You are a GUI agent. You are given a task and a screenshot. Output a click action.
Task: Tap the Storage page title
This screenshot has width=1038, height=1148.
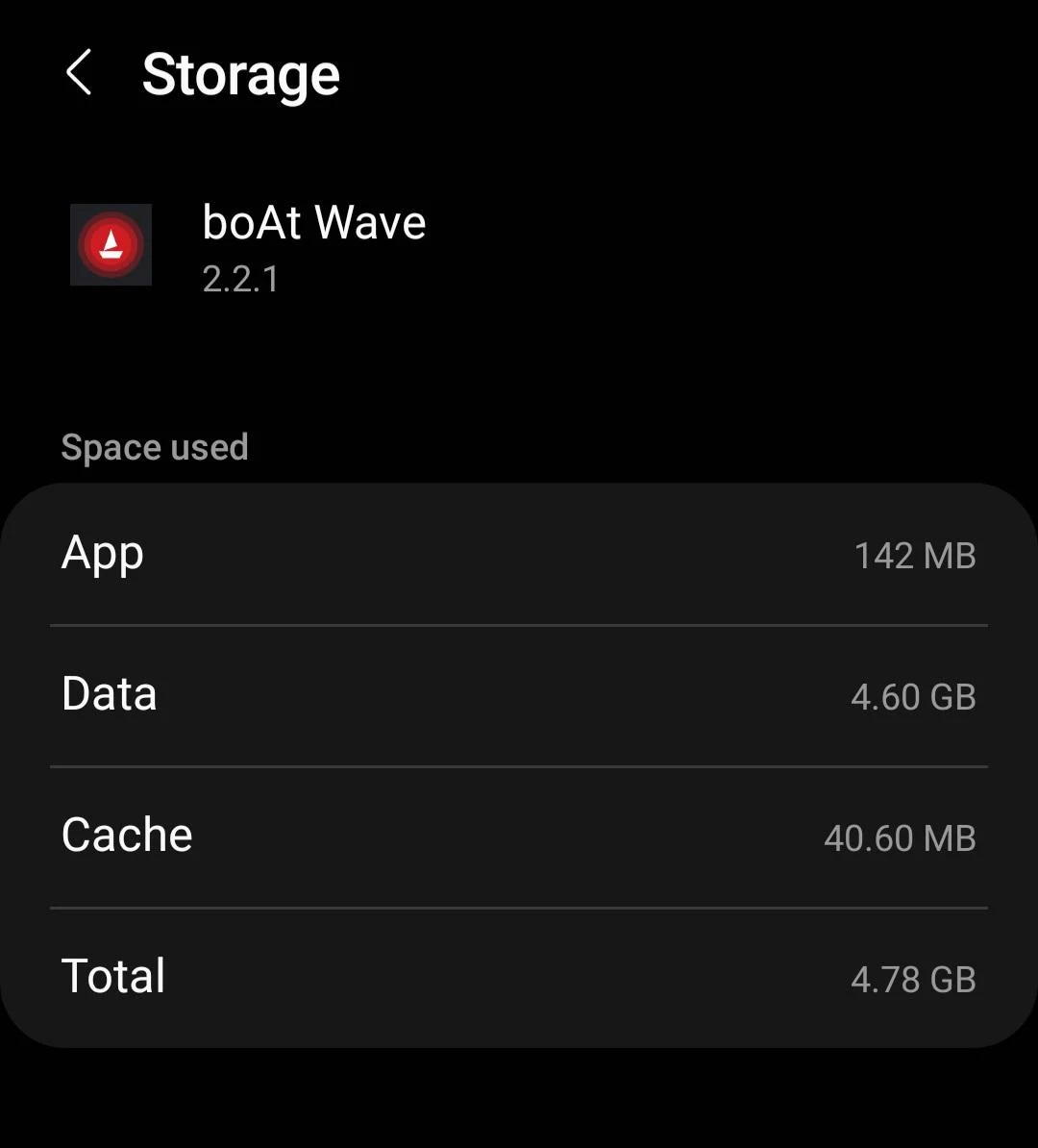[x=241, y=75]
